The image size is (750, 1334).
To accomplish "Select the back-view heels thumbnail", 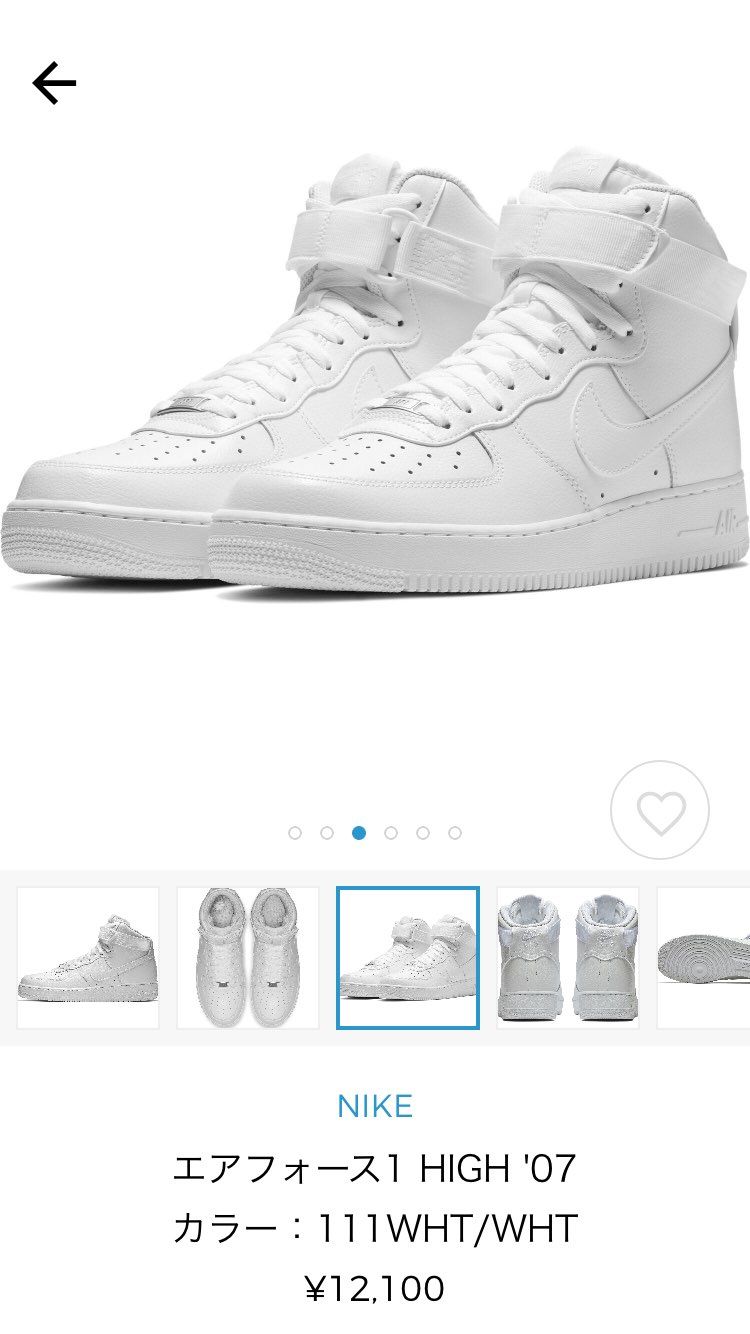I will 567,958.
